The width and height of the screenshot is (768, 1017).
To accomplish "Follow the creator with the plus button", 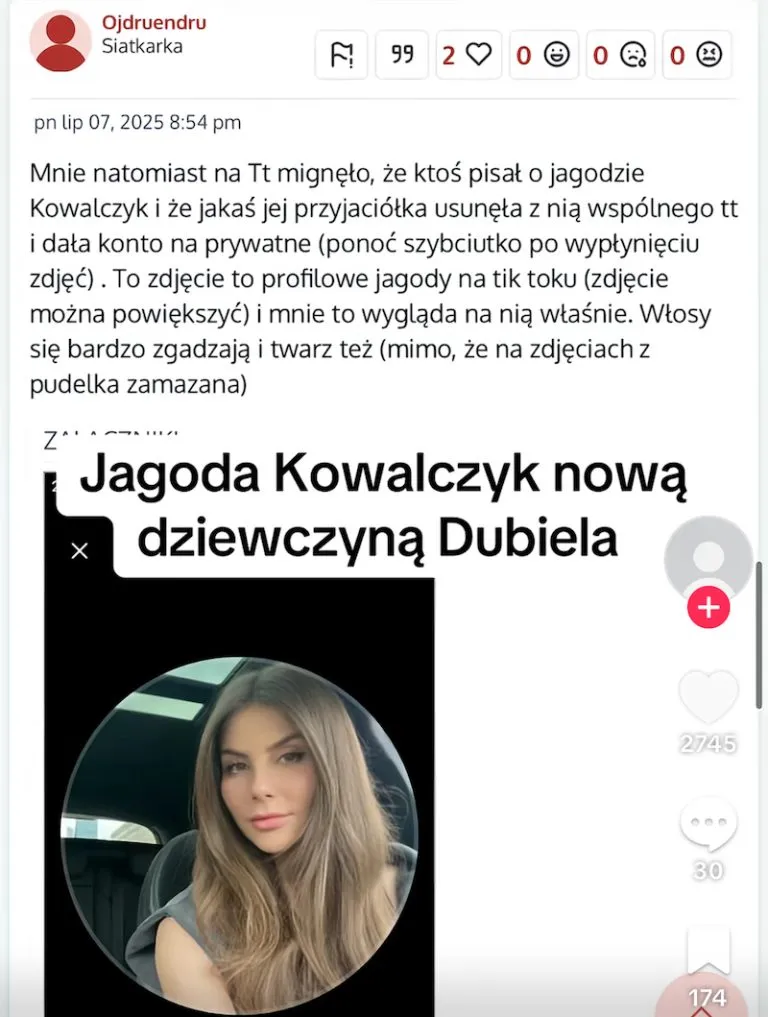I will tap(708, 607).
